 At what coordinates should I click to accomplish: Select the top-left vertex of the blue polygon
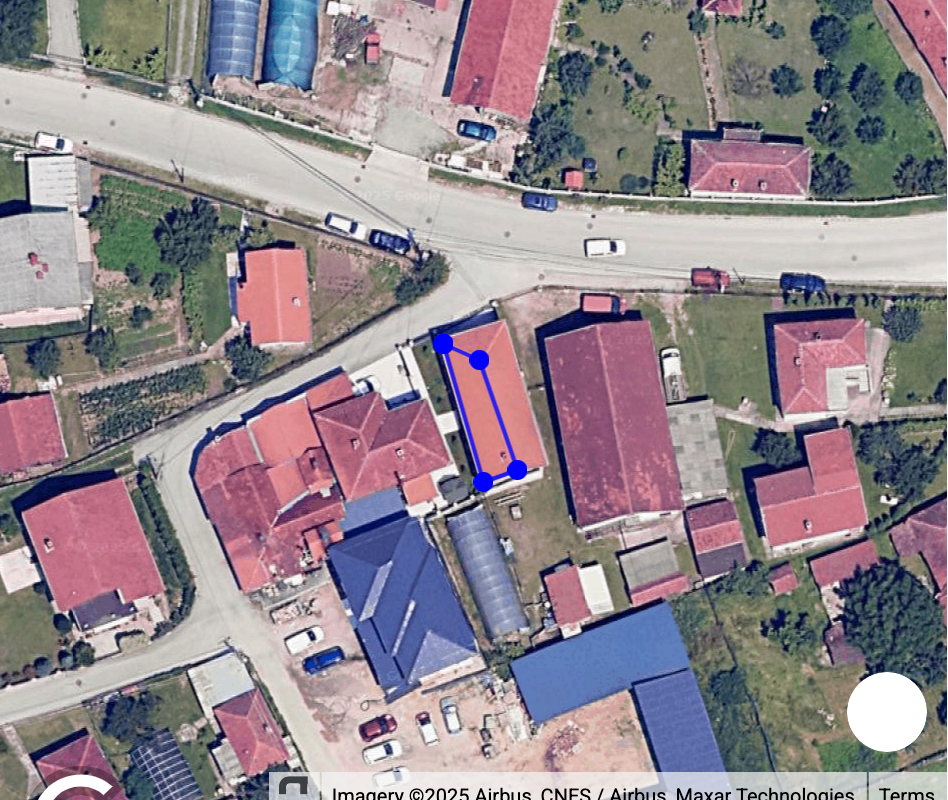click(443, 344)
